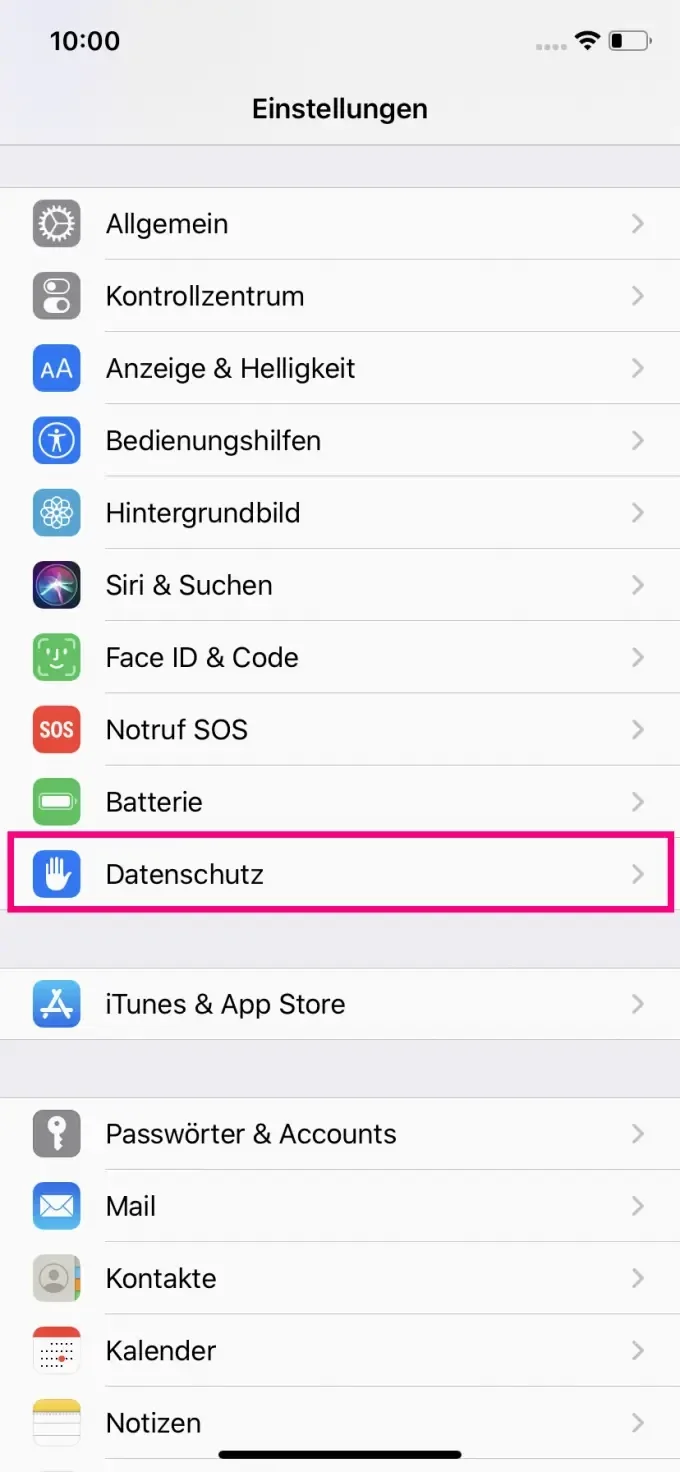The height and width of the screenshot is (1472, 680).
Task: Open Face ID & Code
Action: point(340,657)
